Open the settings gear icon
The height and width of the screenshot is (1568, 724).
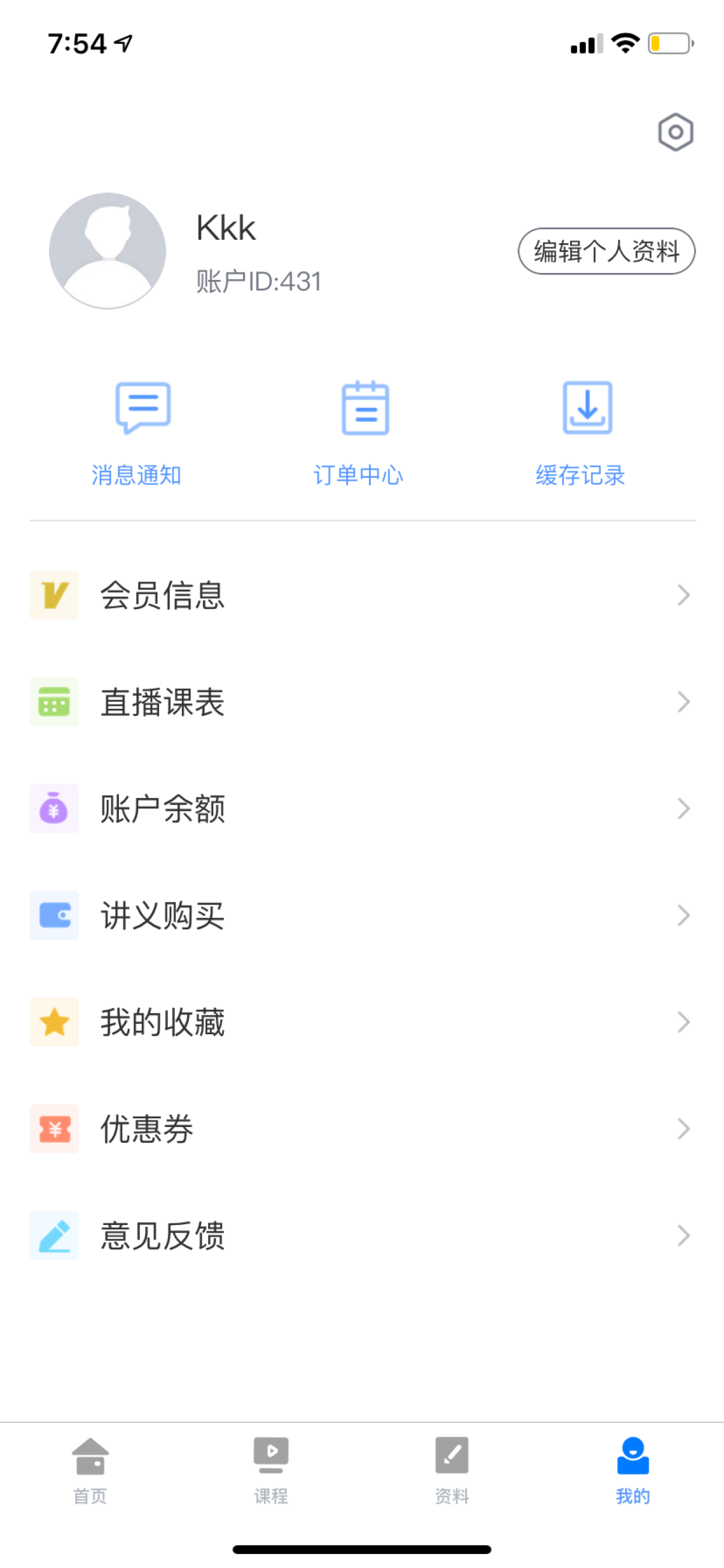click(676, 132)
